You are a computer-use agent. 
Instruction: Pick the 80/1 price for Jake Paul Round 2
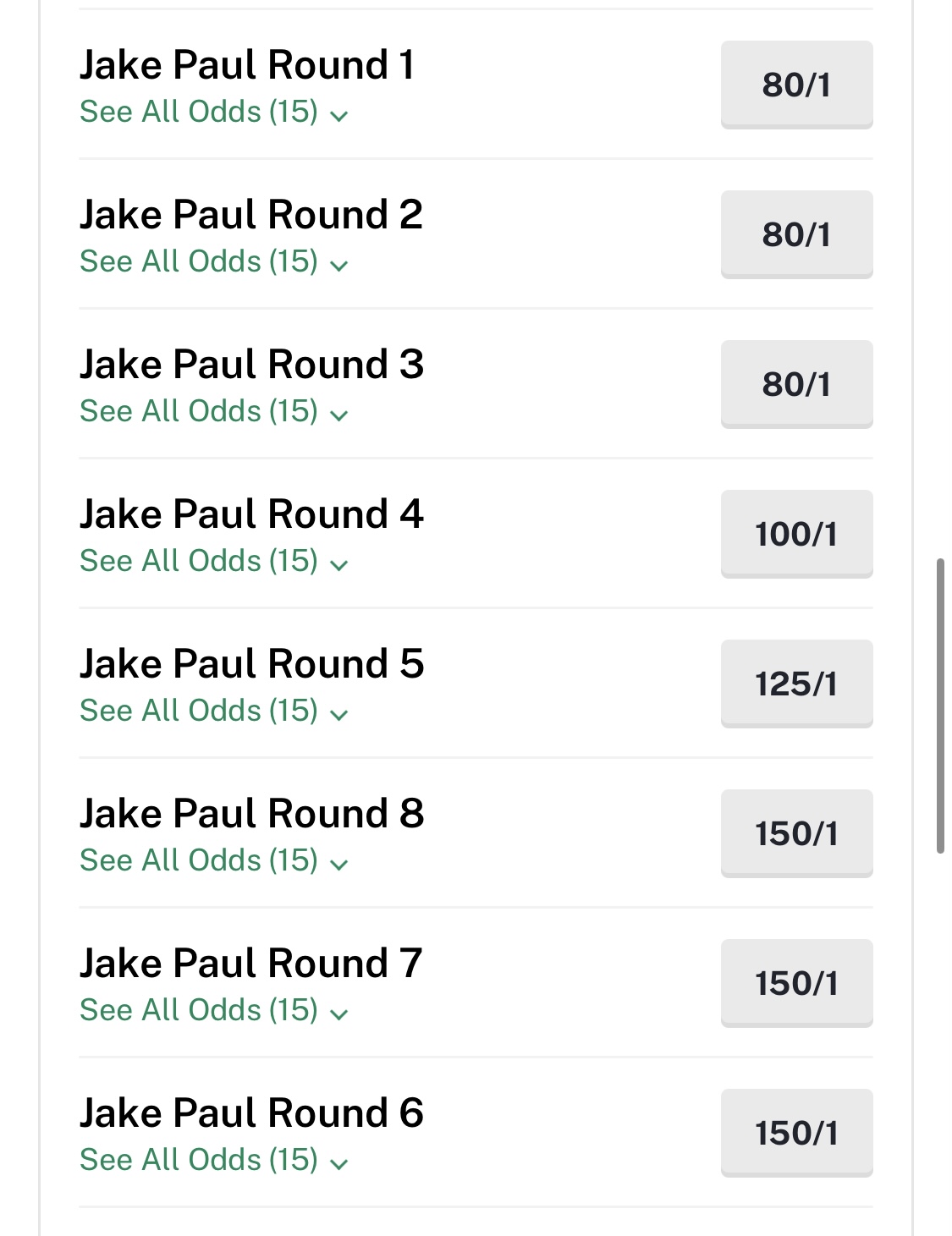click(795, 234)
